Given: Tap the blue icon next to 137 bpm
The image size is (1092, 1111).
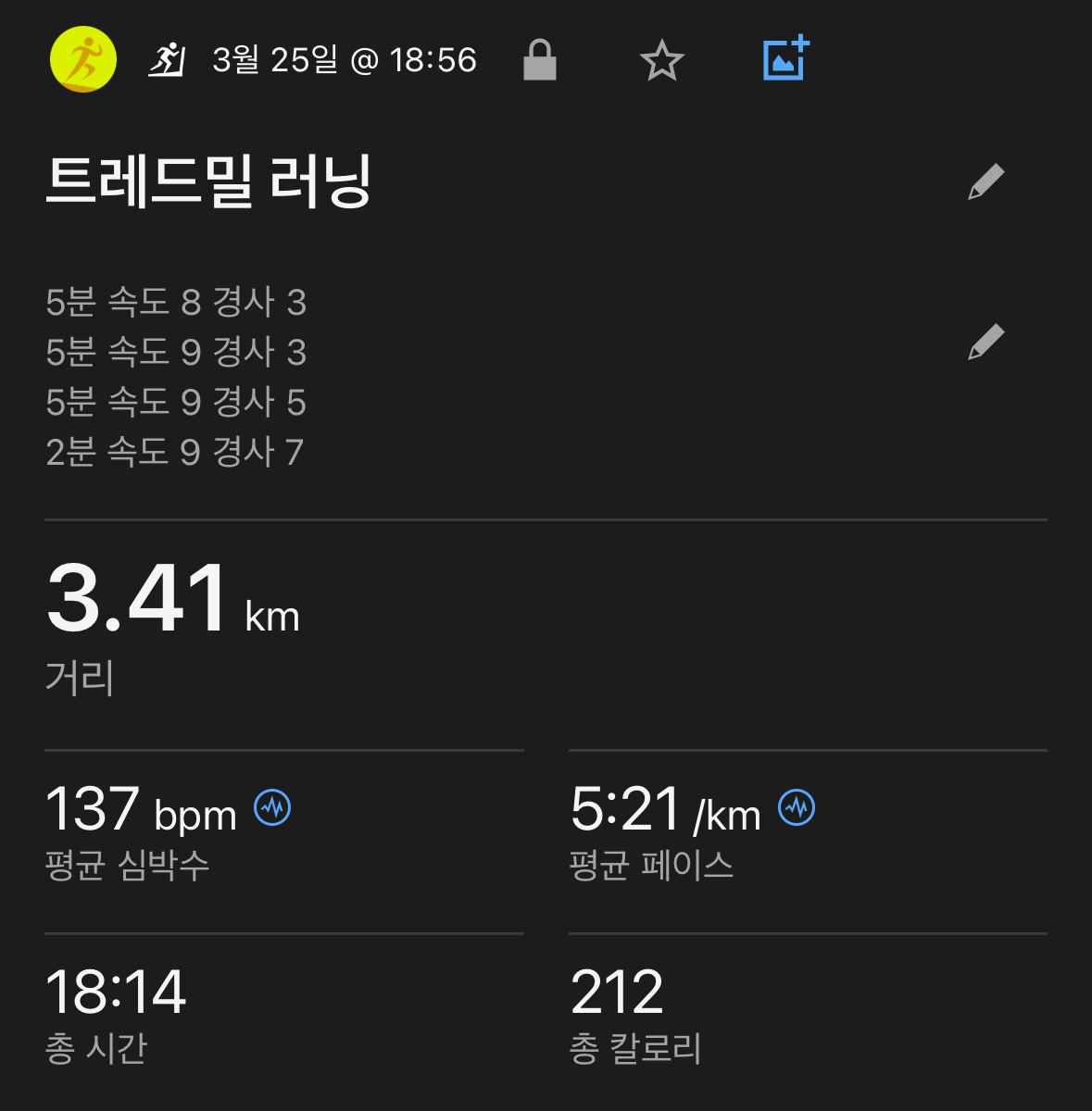Looking at the screenshot, I should pos(272,808).
